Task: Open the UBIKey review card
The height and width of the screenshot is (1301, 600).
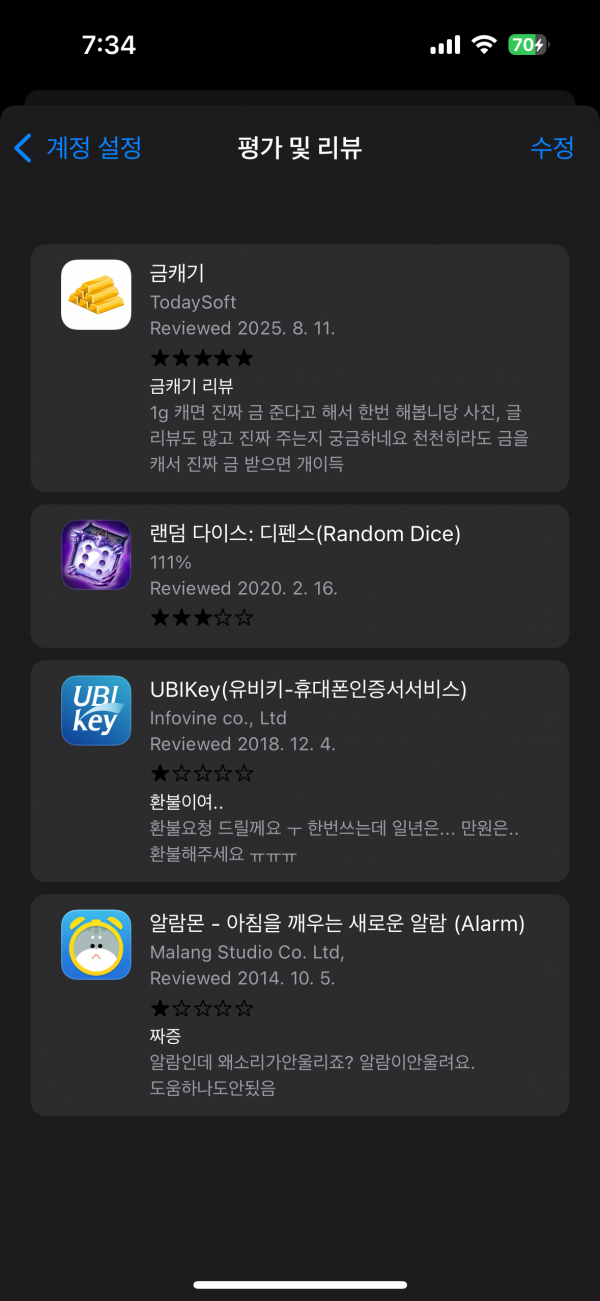Action: coord(300,770)
